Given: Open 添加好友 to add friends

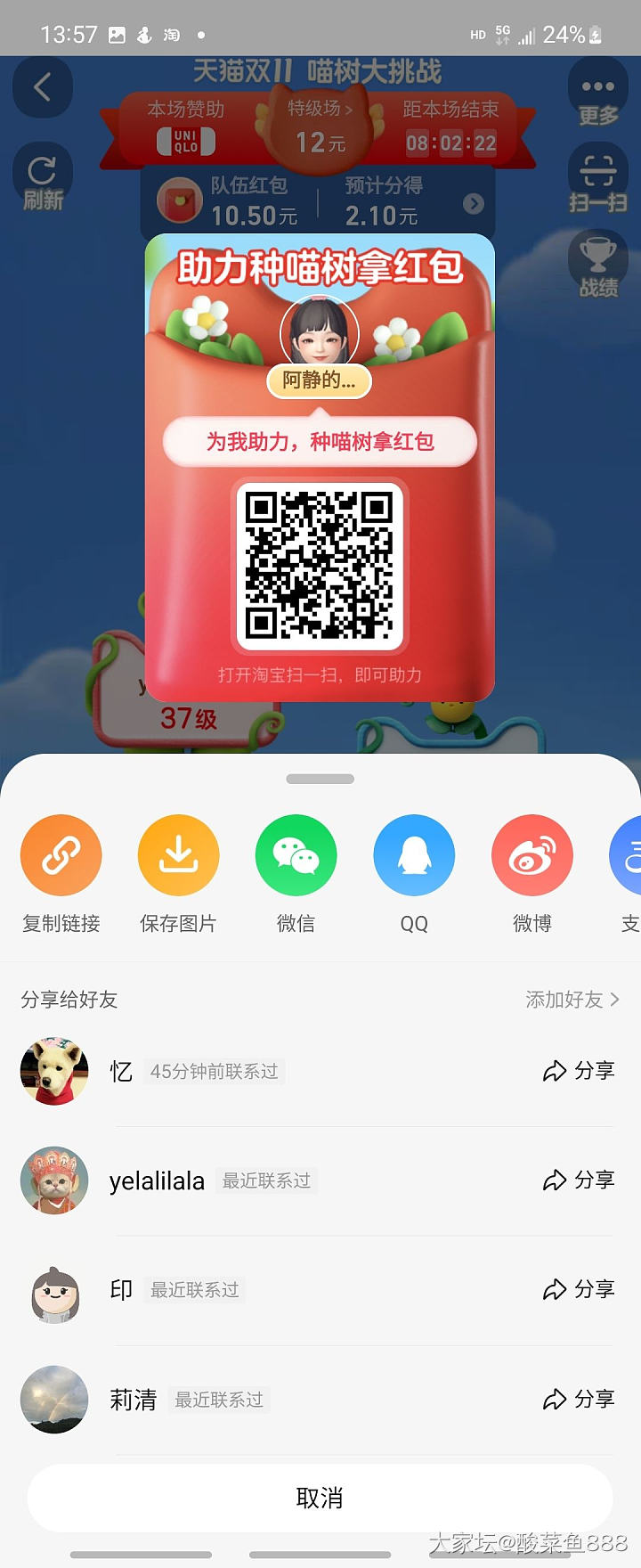Looking at the screenshot, I should click(572, 1000).
